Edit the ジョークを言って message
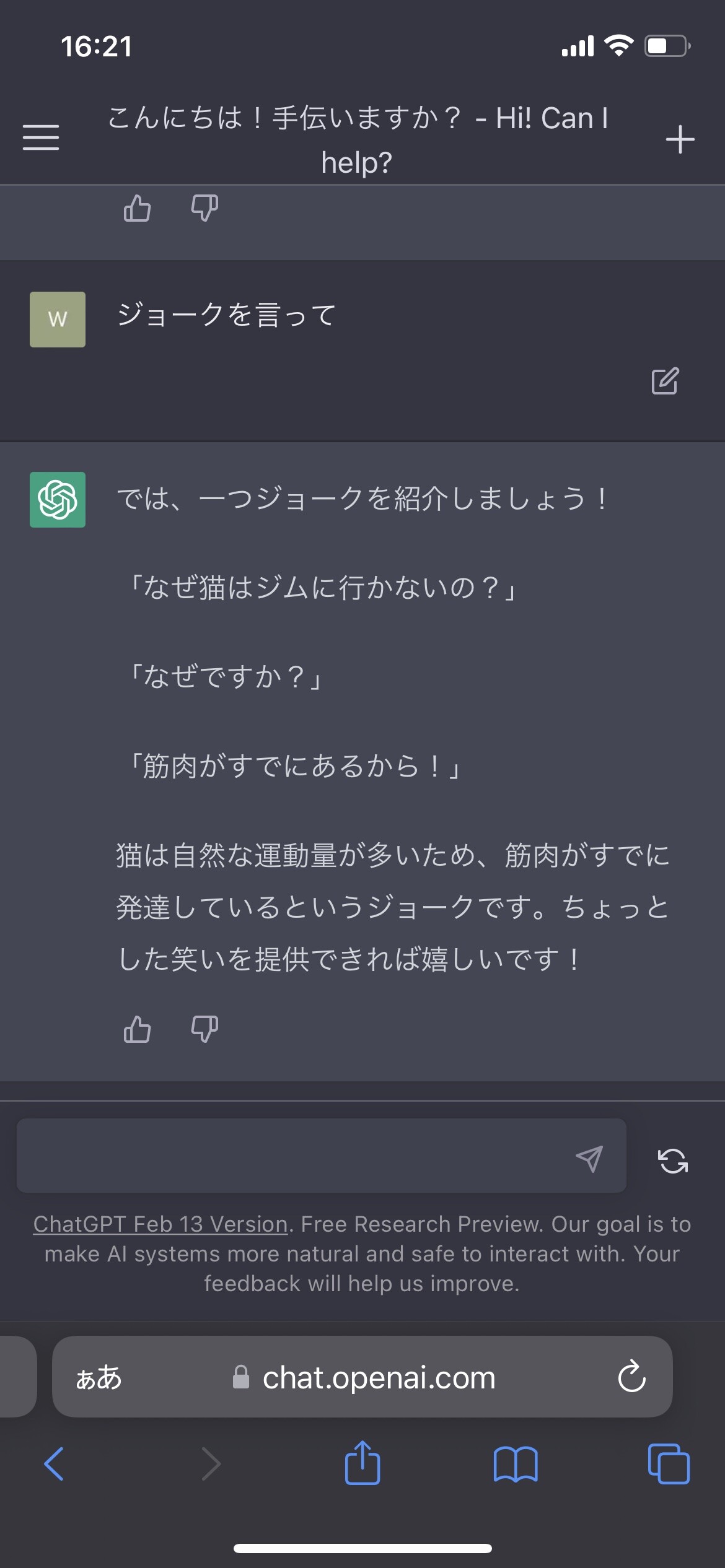The width and height of the screenshot is (725, 1568). click(665, 381)
